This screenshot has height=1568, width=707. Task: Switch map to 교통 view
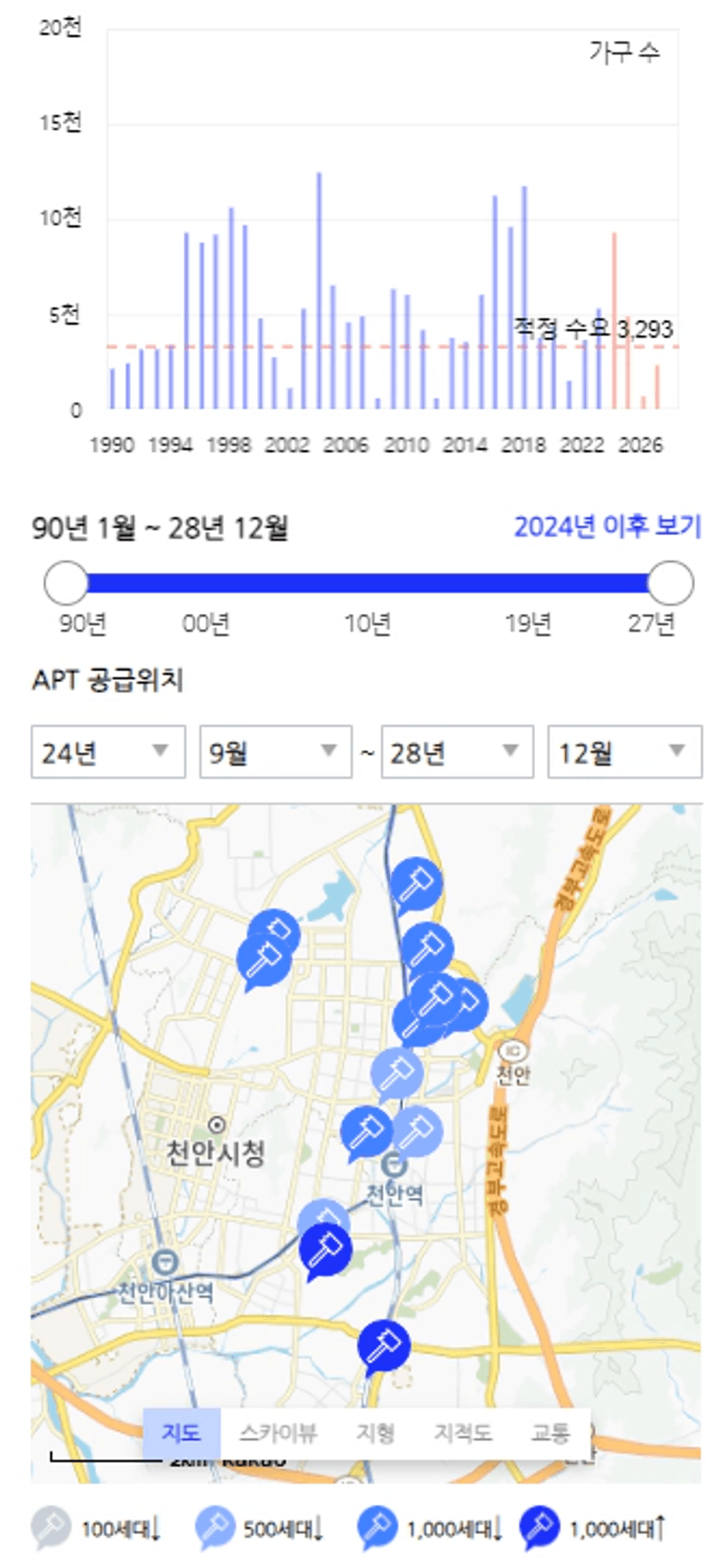tap(550, 1432)
